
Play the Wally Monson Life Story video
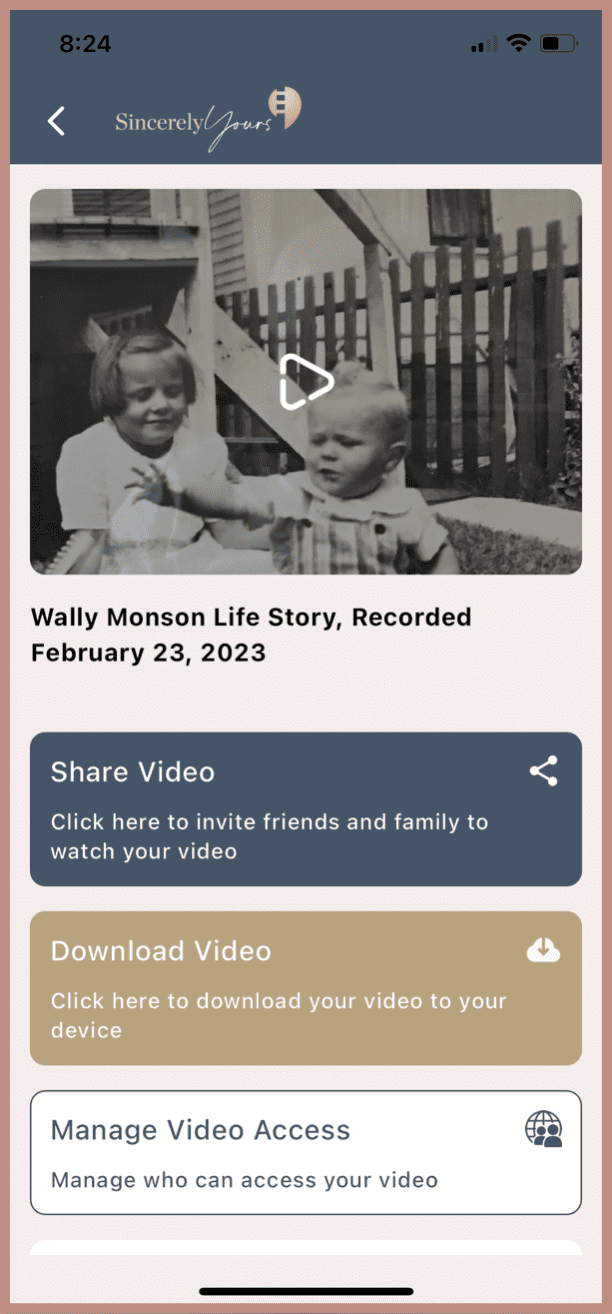305,382
